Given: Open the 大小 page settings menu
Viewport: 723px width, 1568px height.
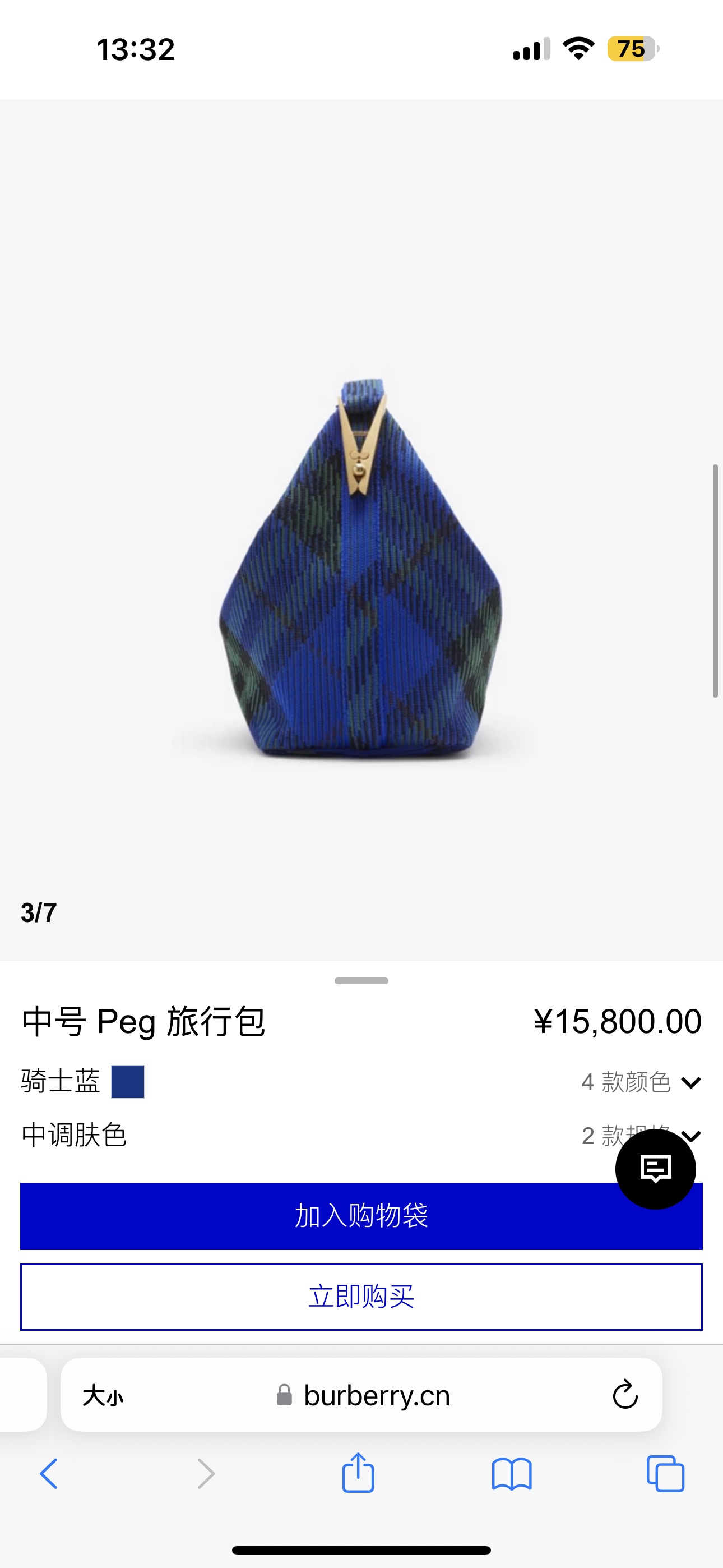Looking at the screenshot, I should (102, 1395).
